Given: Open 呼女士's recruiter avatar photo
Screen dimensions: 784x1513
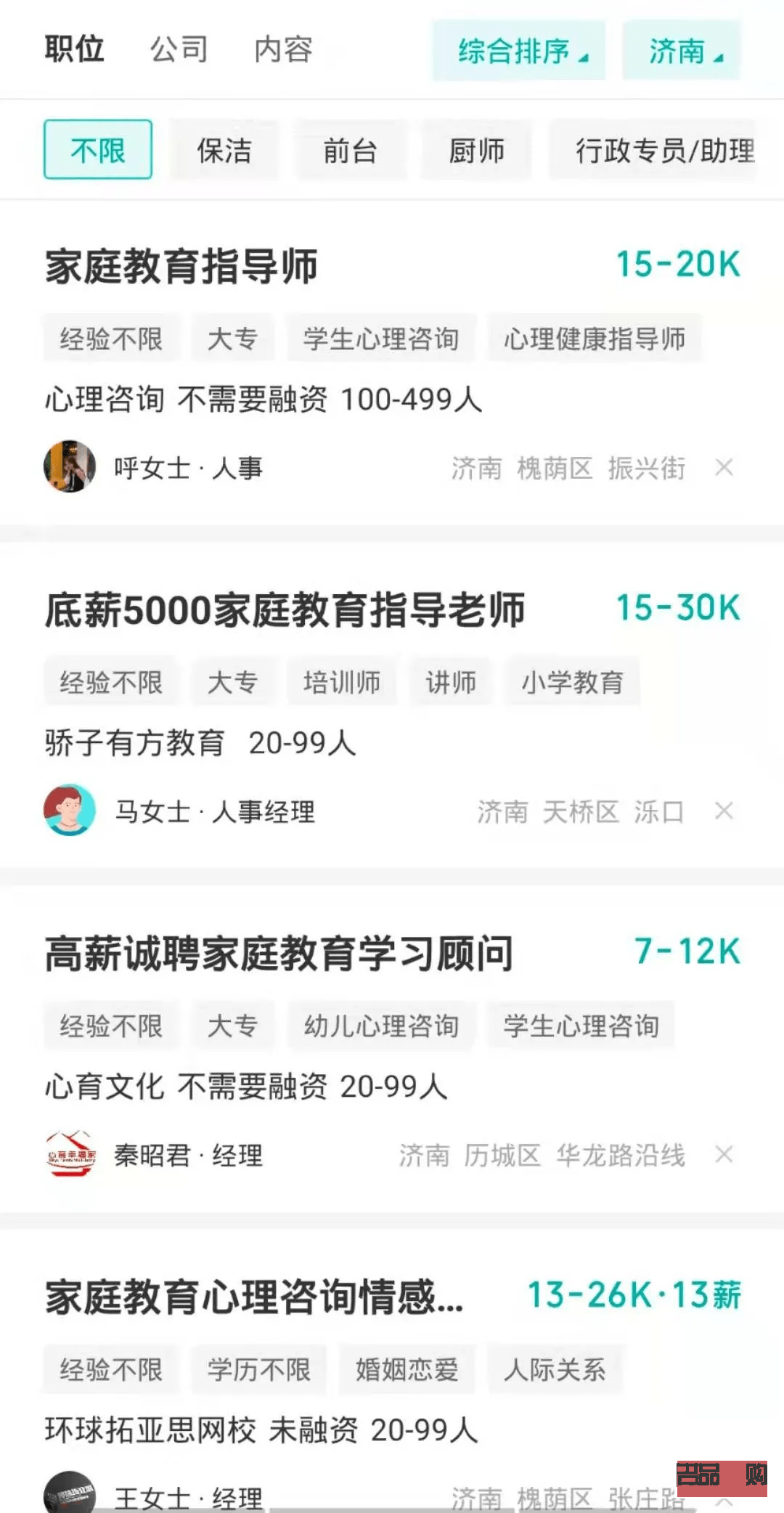Looking at the screenshot, I should [x=70, y=467].
